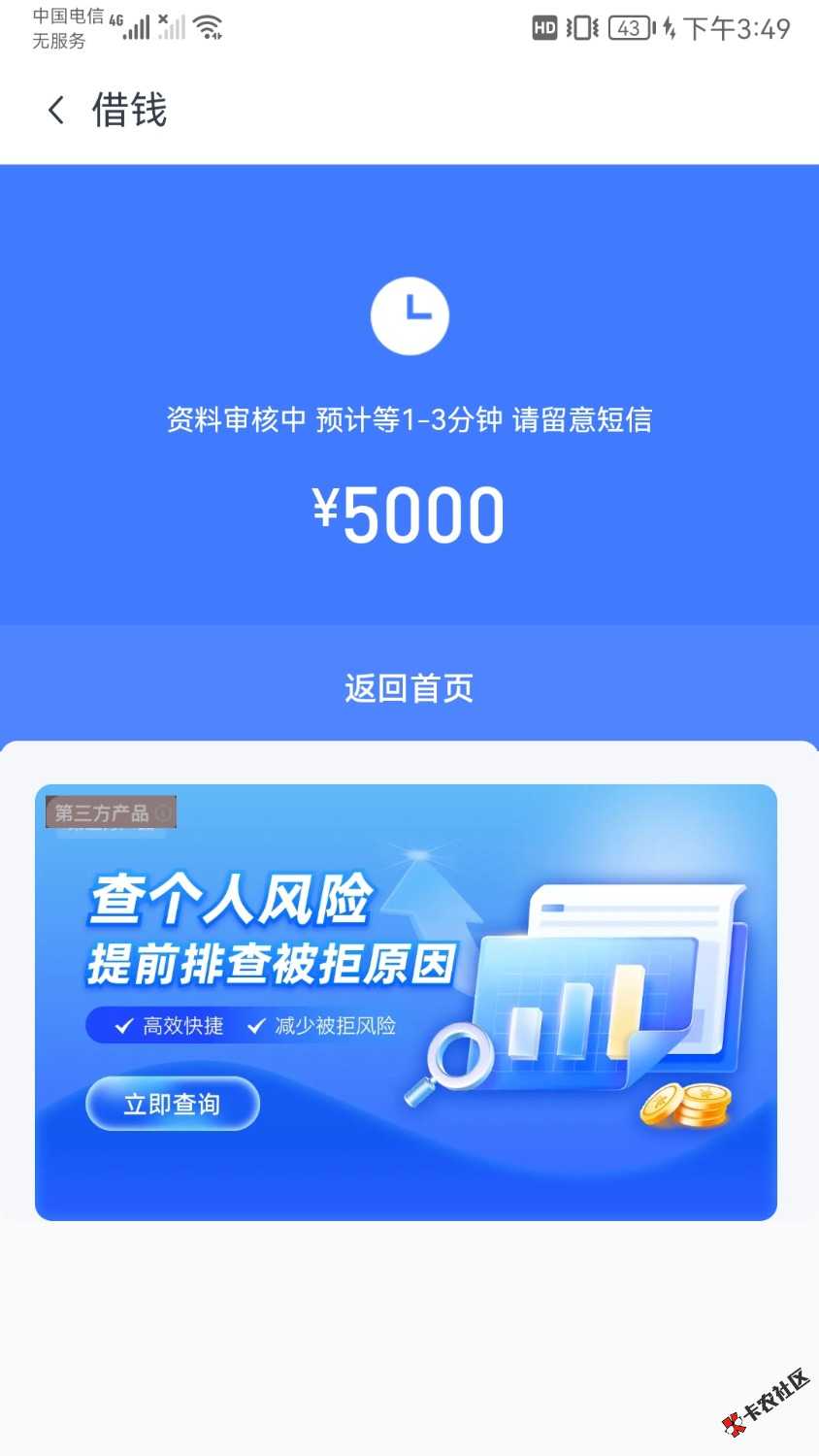Tap 返回首页 to return home
Viewport: 819px width, 1456px height.
point(409,688)
